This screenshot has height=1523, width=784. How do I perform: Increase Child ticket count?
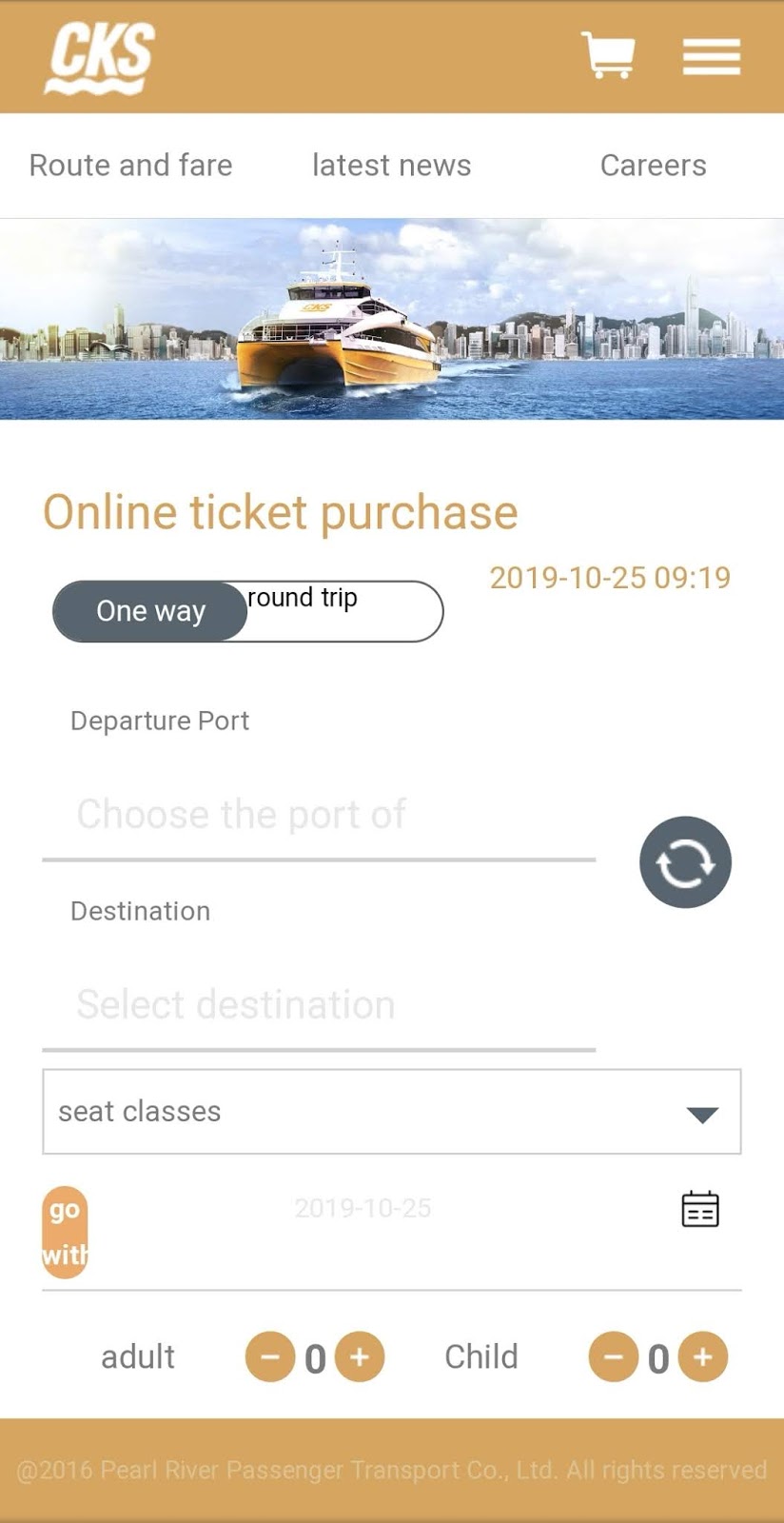[703, 1356]
